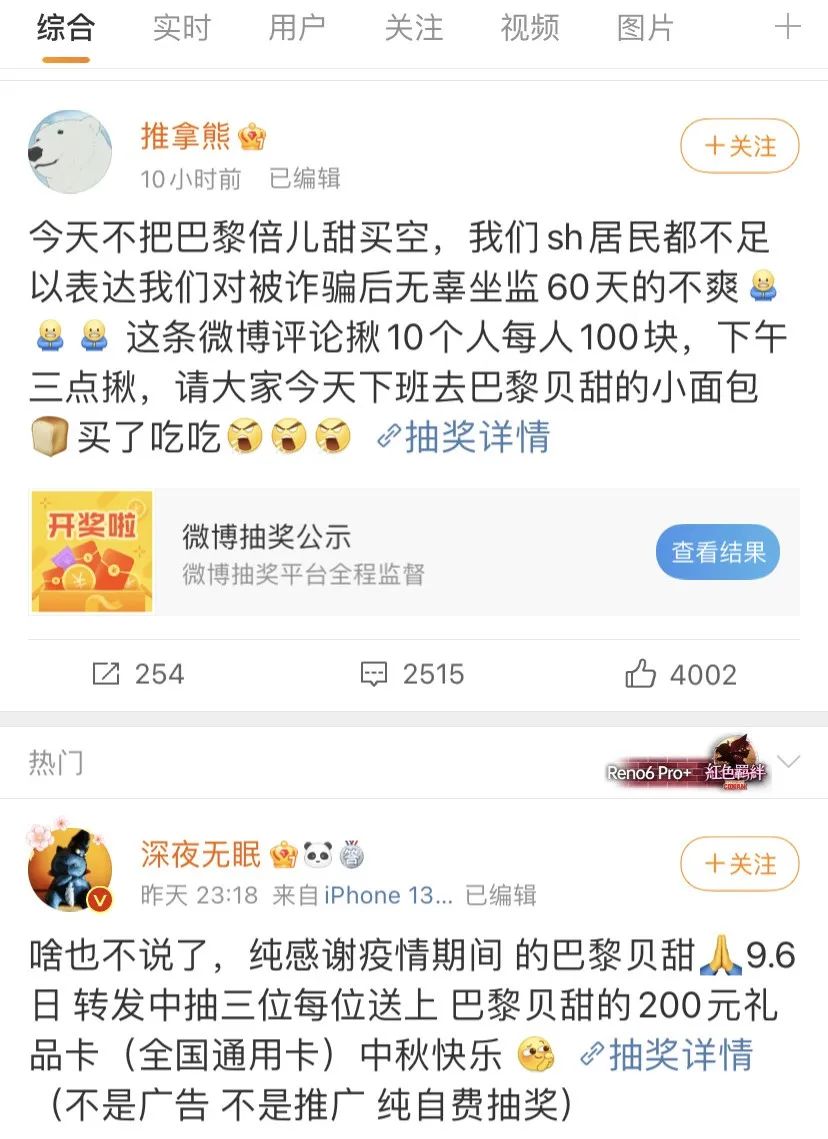Like 推拿熊's post with 4002 likes
828x1139 pixels.
click(681, 674)
